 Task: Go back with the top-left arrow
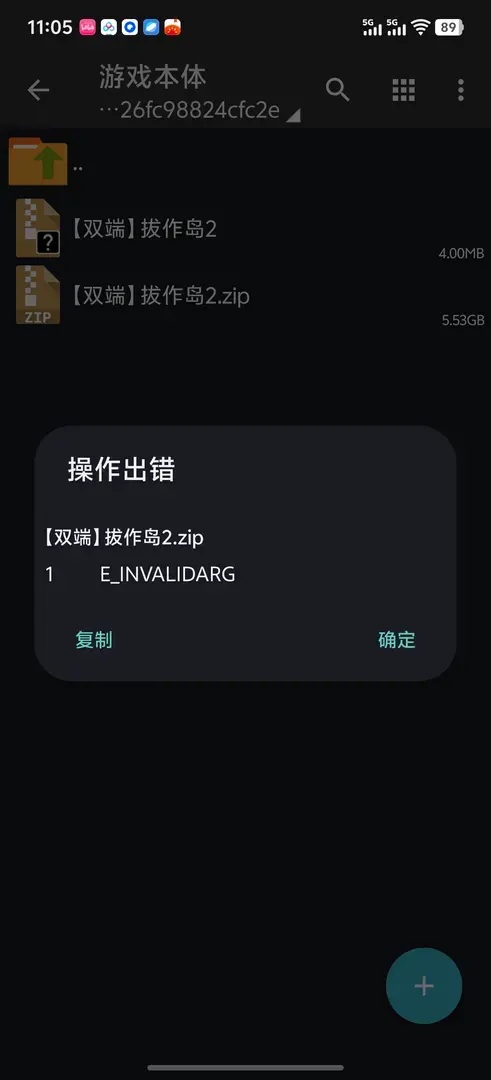tap(39, 90)
